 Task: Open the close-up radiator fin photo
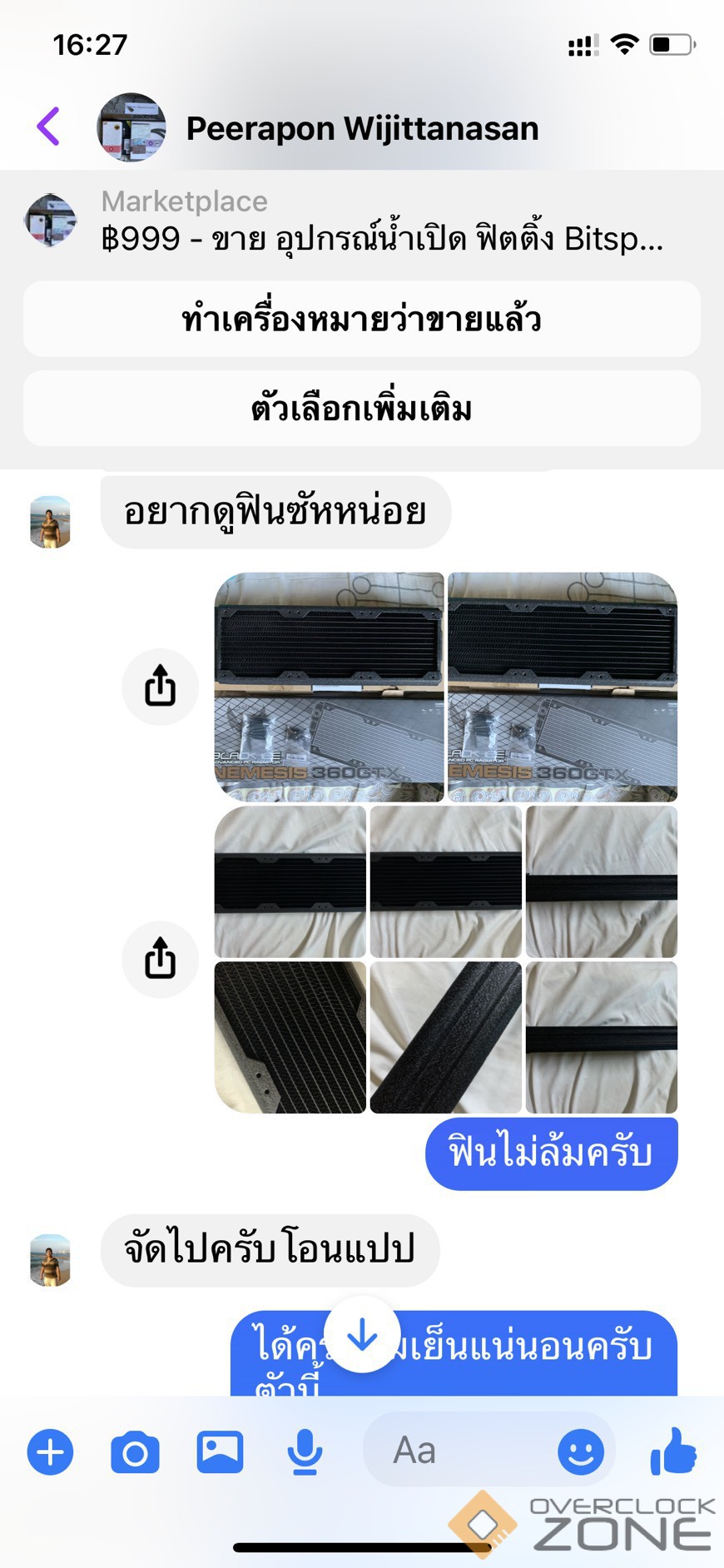[290, 1038]
